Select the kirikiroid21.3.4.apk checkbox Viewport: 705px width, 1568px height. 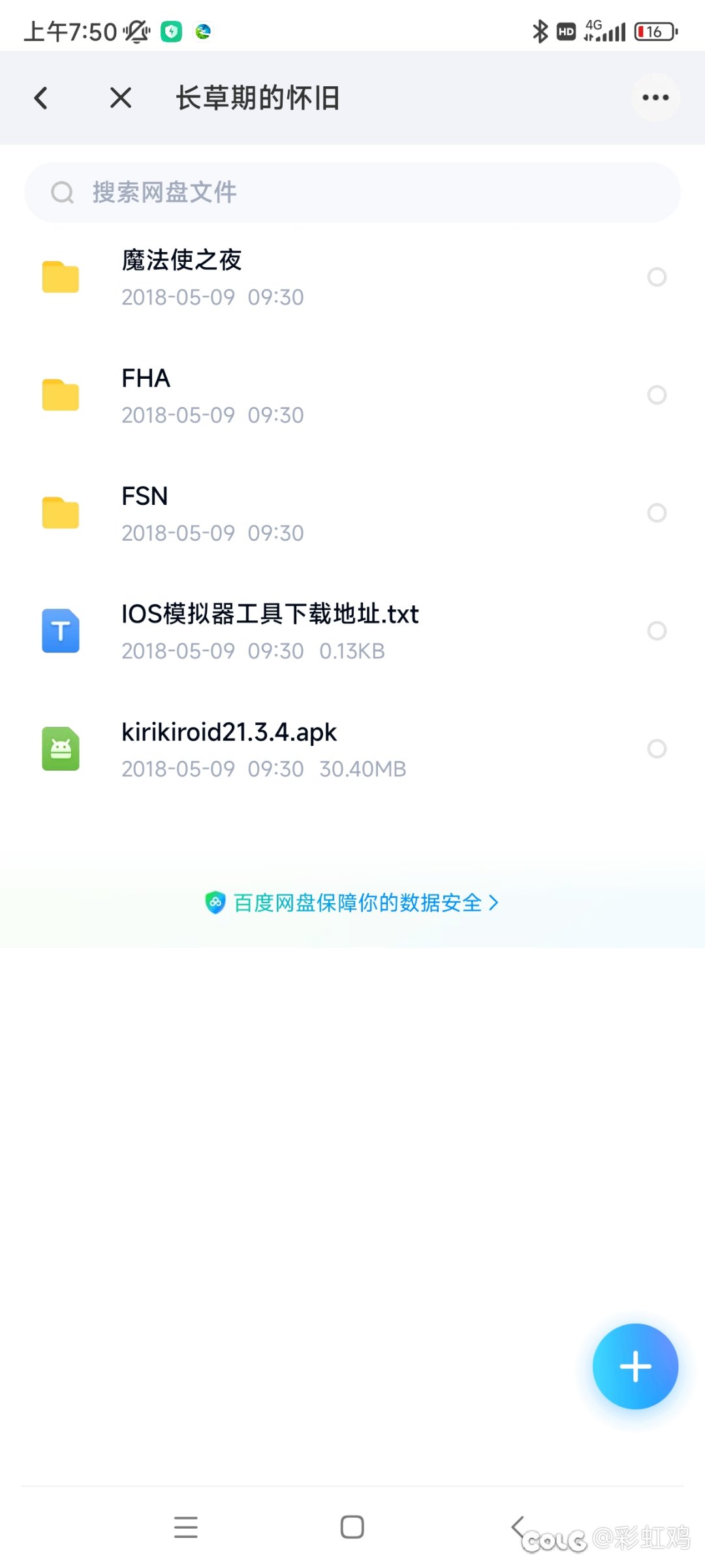tap(657, 748)
